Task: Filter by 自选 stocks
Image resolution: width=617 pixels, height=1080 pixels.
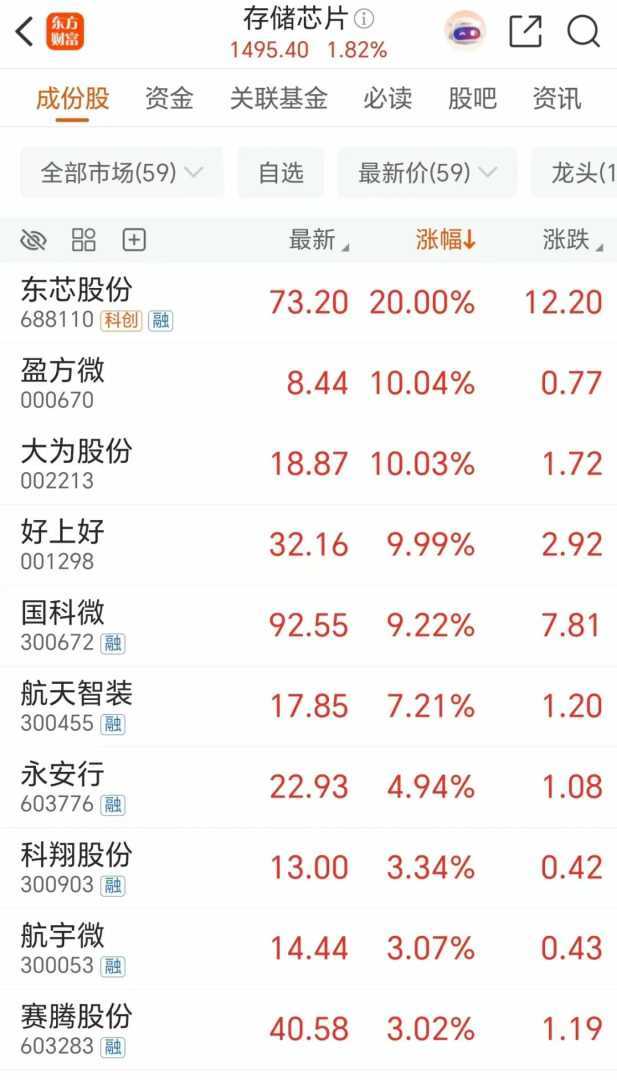Action: pyautogui.click(x=281, y=173)
